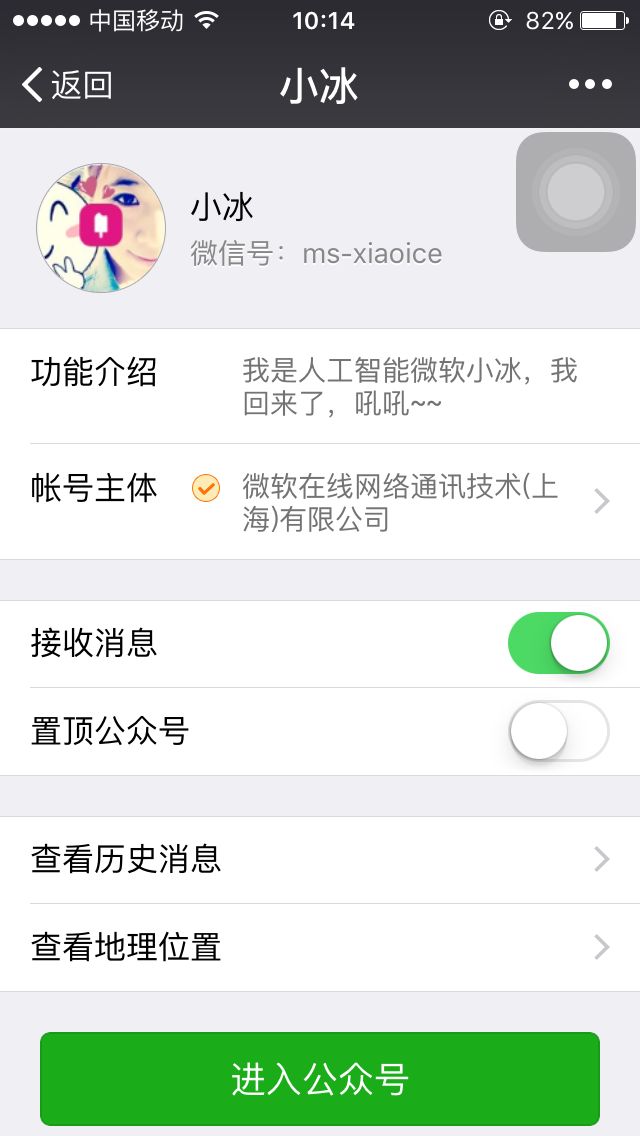This screenshot has height=1136, width=640.
Task: Disable the 接收消息 switch
Action: tap(558, 643)
